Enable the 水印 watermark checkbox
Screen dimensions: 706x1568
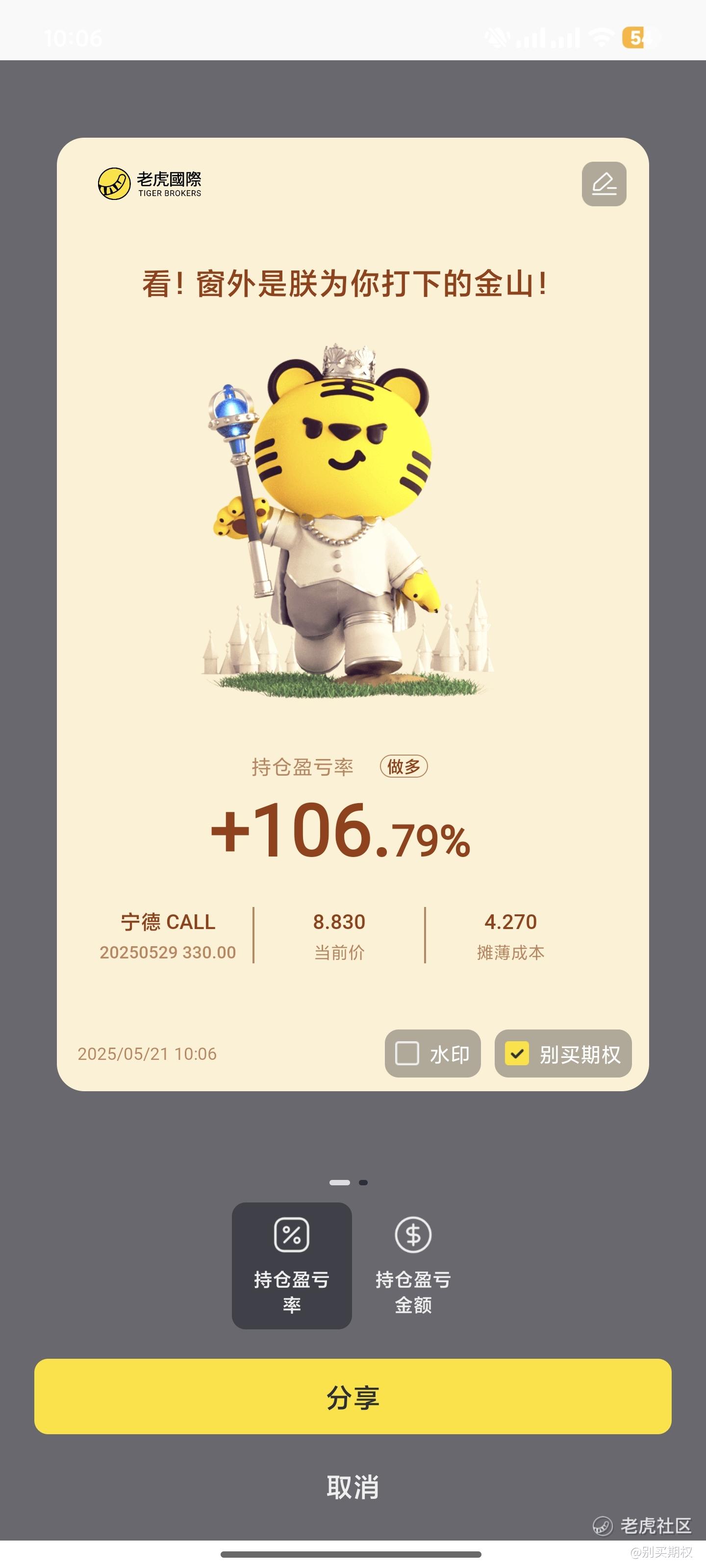click(407, 1053)
